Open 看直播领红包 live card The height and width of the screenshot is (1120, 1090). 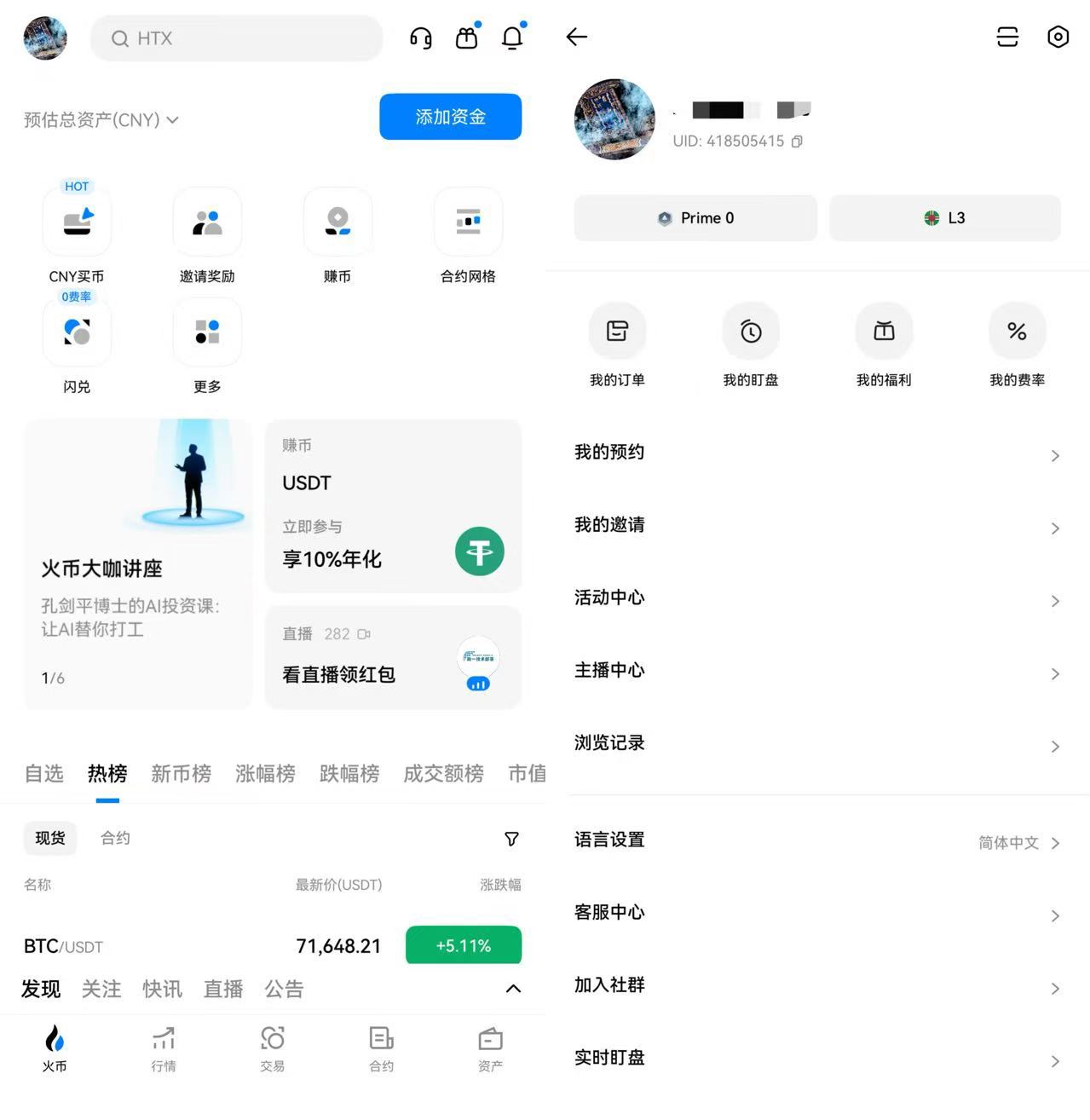click(x=393, y=657)
